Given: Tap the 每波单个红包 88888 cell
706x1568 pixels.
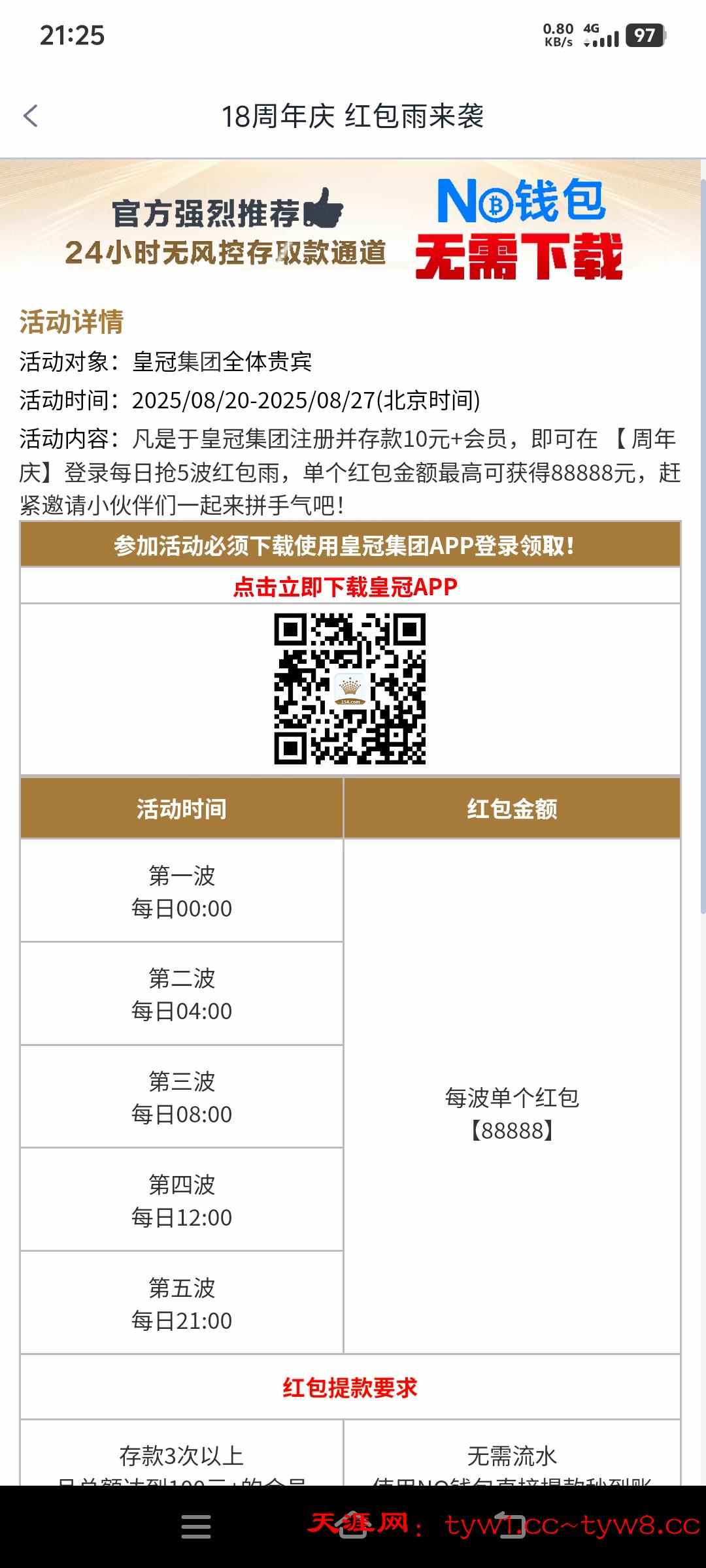Looking at the screenshot, I should tap(513, 1114).
